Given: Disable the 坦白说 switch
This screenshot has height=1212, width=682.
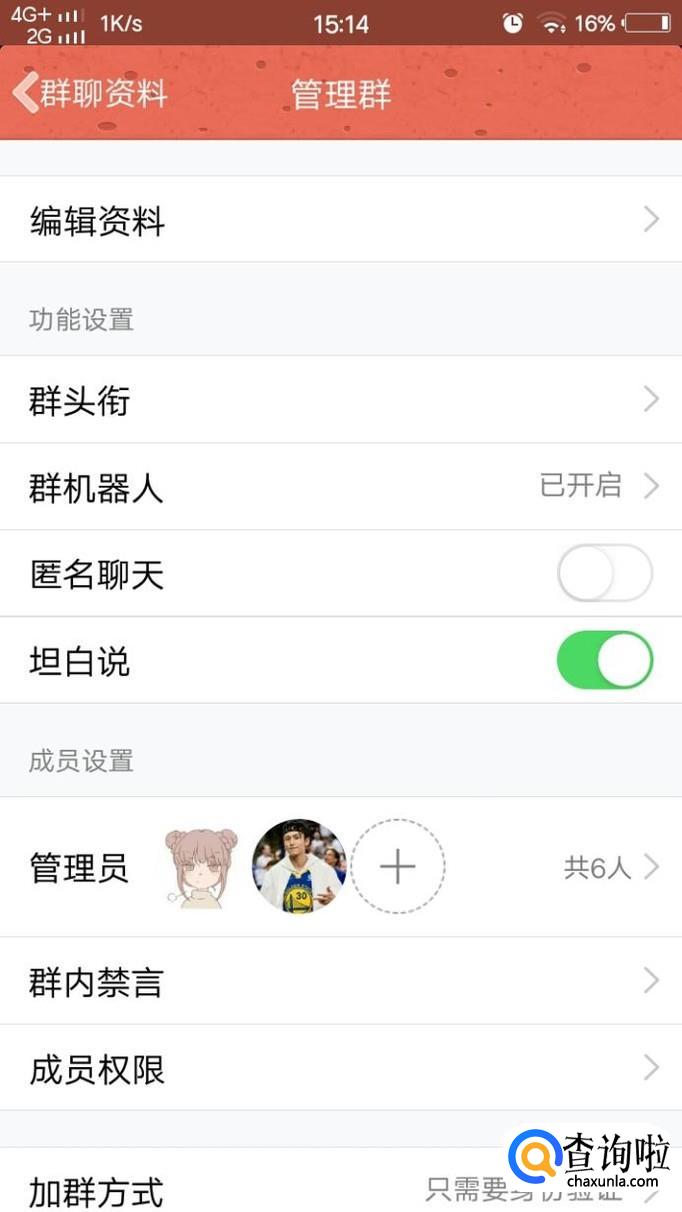Looking at the screenshot, I should [604, 660].
